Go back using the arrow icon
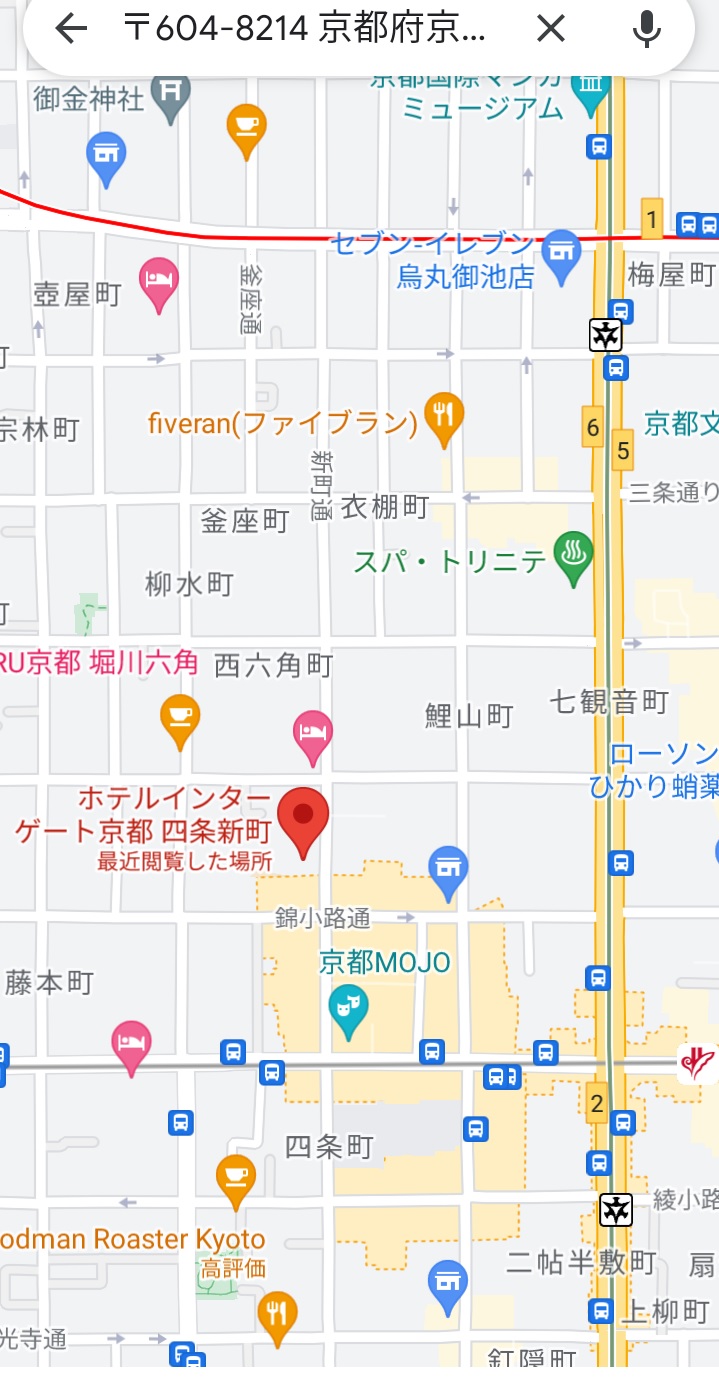The width and height of the screenshot is (719, 1377). [x=71, y=29]
